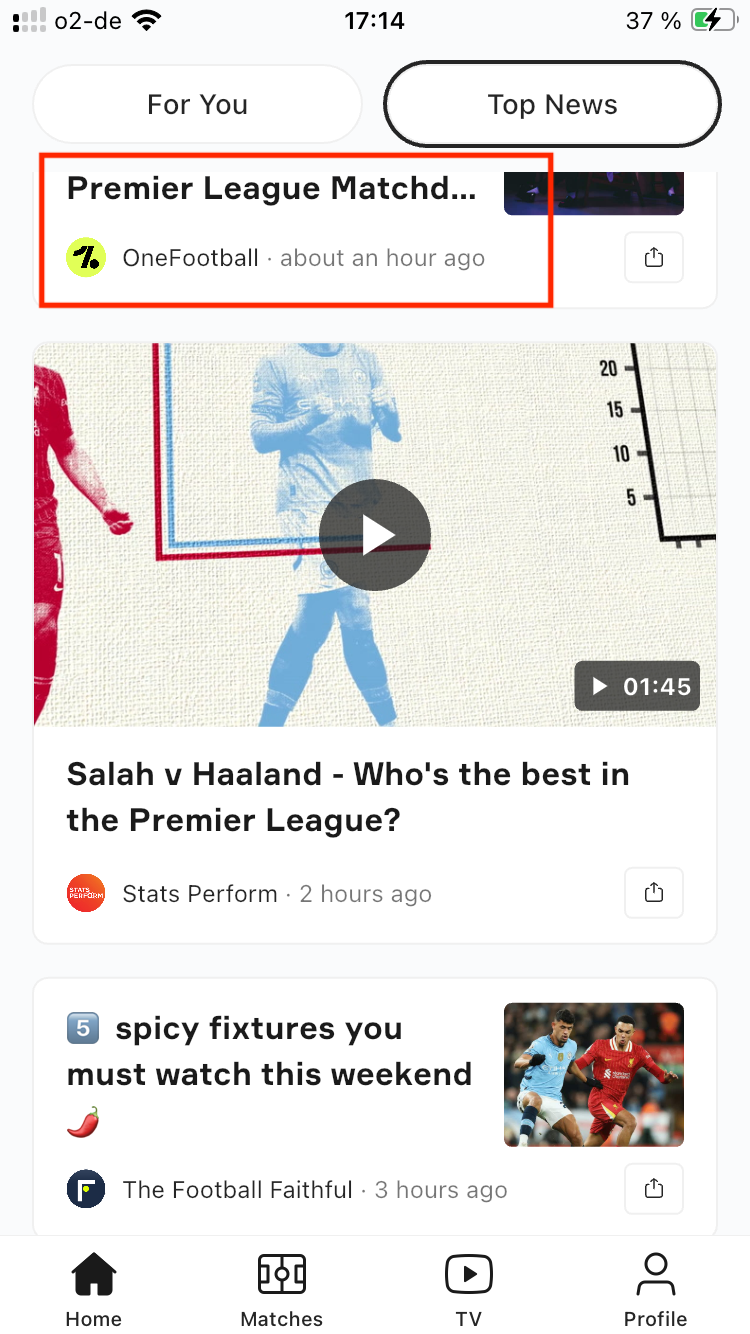Open the Premier League Matchday article
The image size is (750, 1334).
coord(271,188)
